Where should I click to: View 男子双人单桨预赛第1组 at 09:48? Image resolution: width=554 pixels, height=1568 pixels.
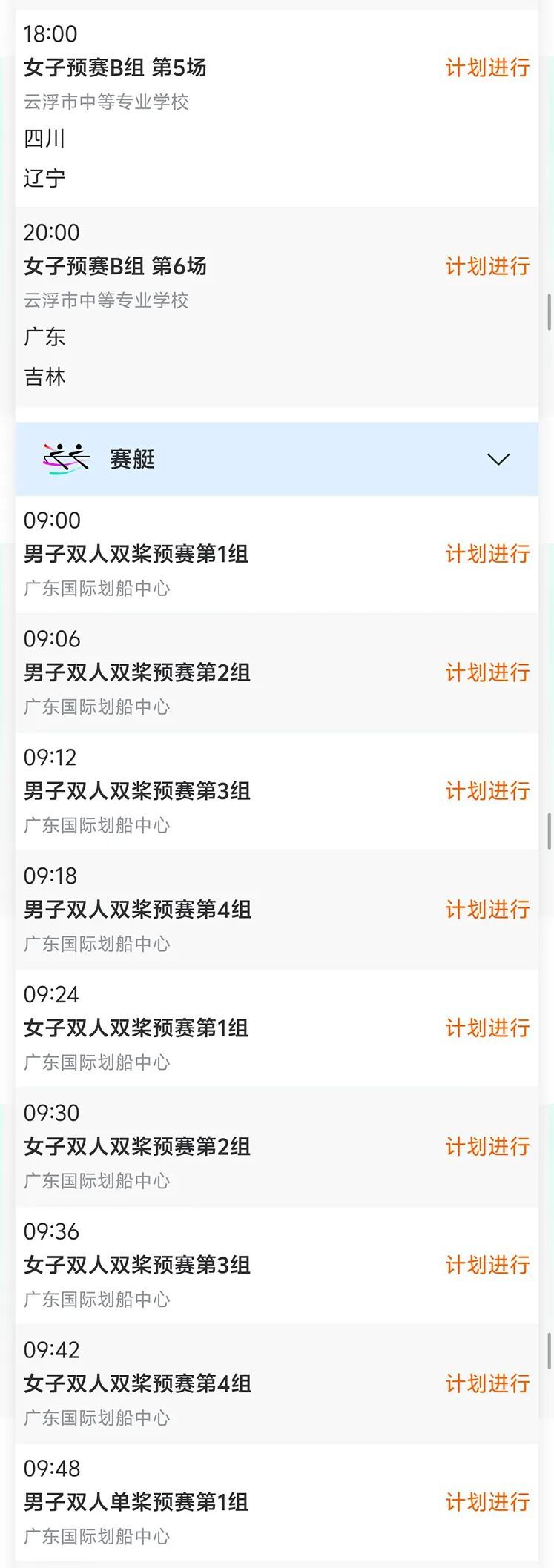click(x=136, y=1504)
